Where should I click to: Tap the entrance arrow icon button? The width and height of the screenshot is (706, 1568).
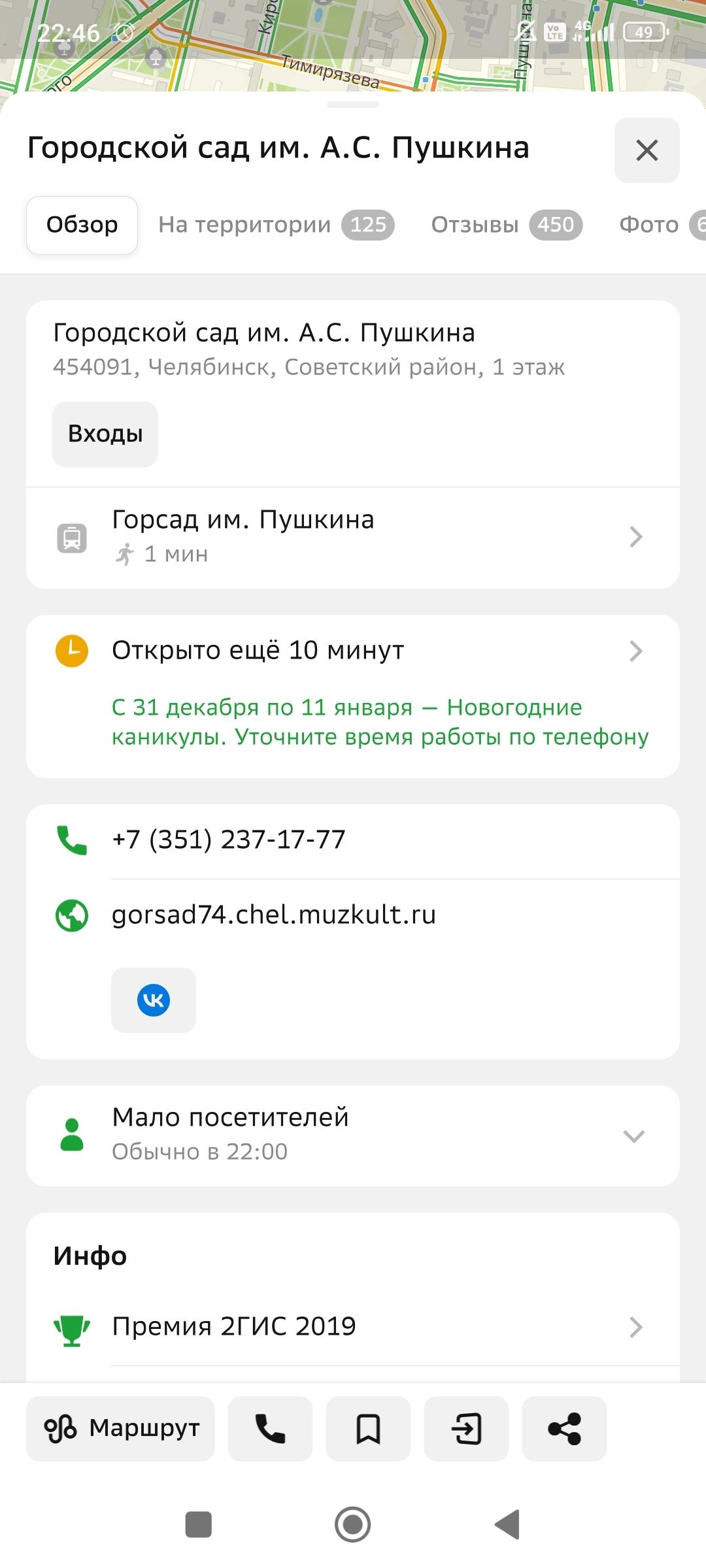(466, 1429)
